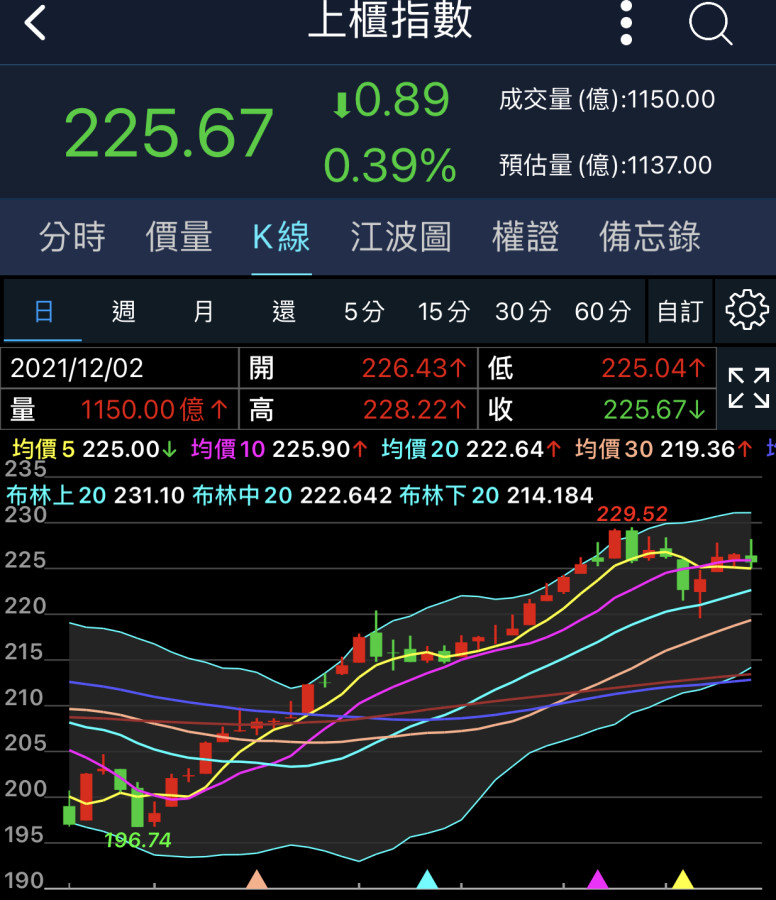Expand the chart to fullscreen
The width and height of the screenshot is (776, 900).
pyautogui.click(x=748, y=388)
